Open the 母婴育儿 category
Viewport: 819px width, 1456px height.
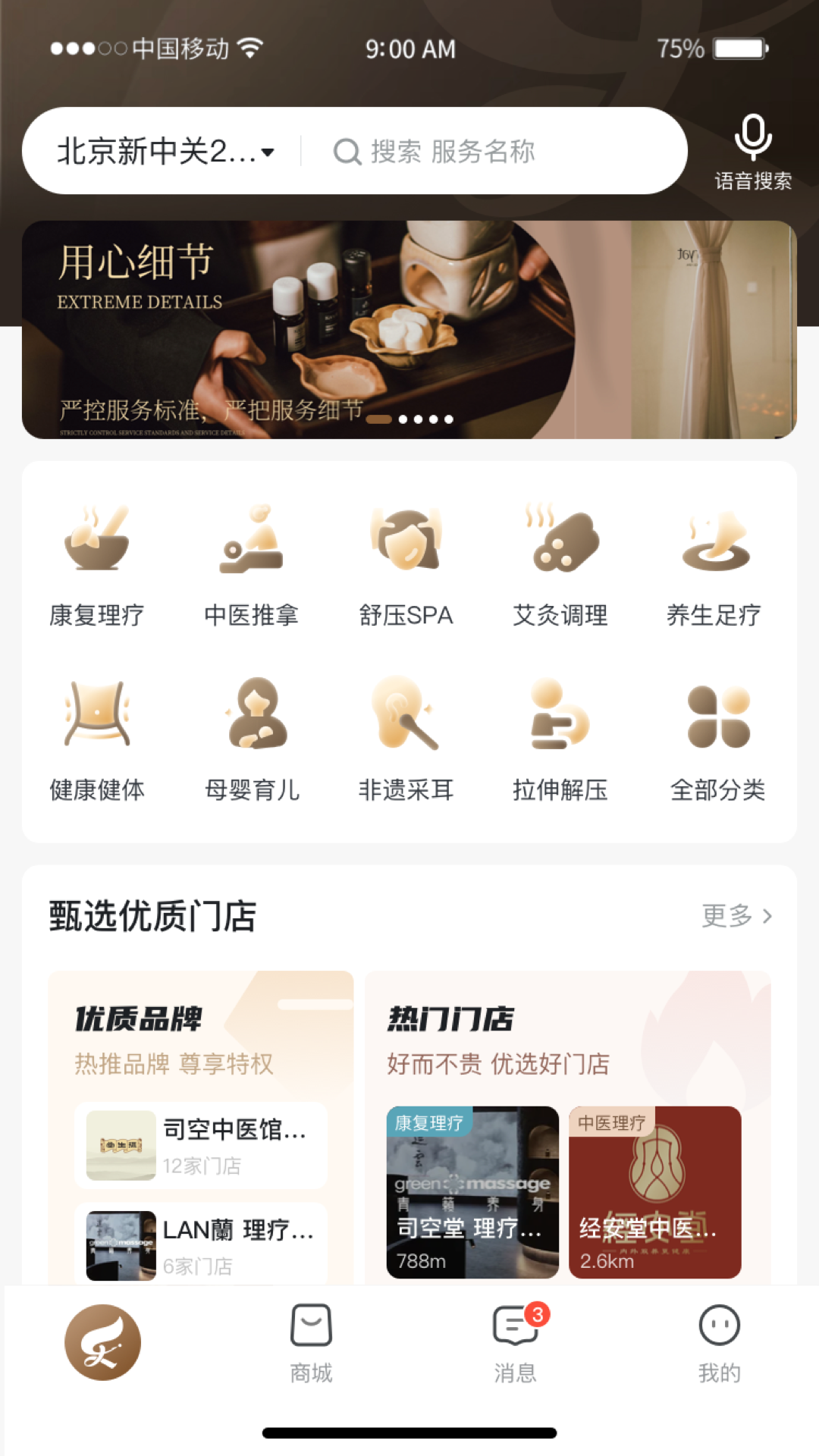(253, 739)
